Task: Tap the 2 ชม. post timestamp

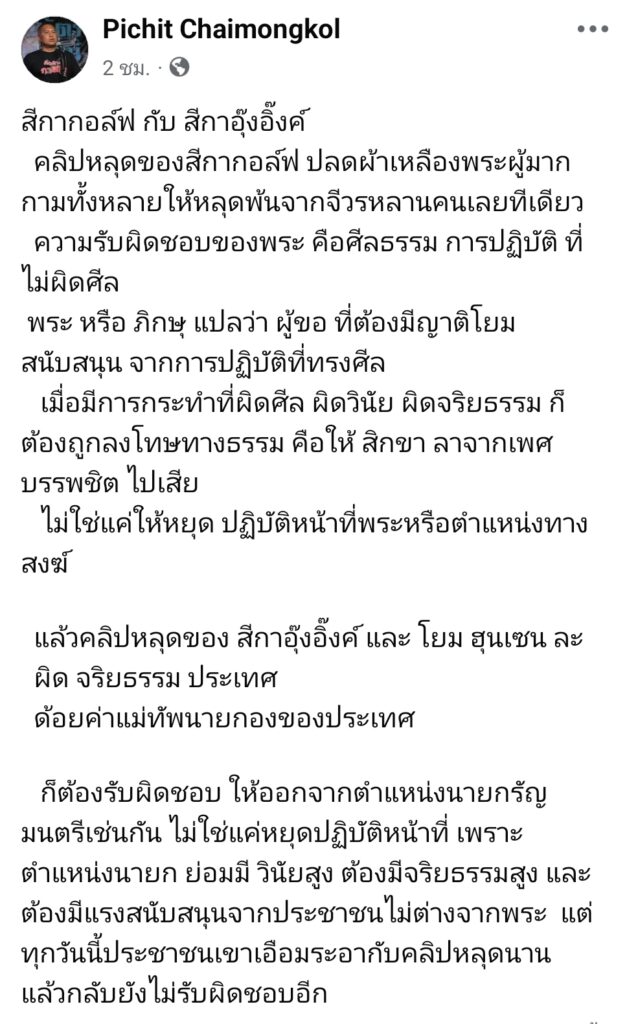Action: click(126, 67)
